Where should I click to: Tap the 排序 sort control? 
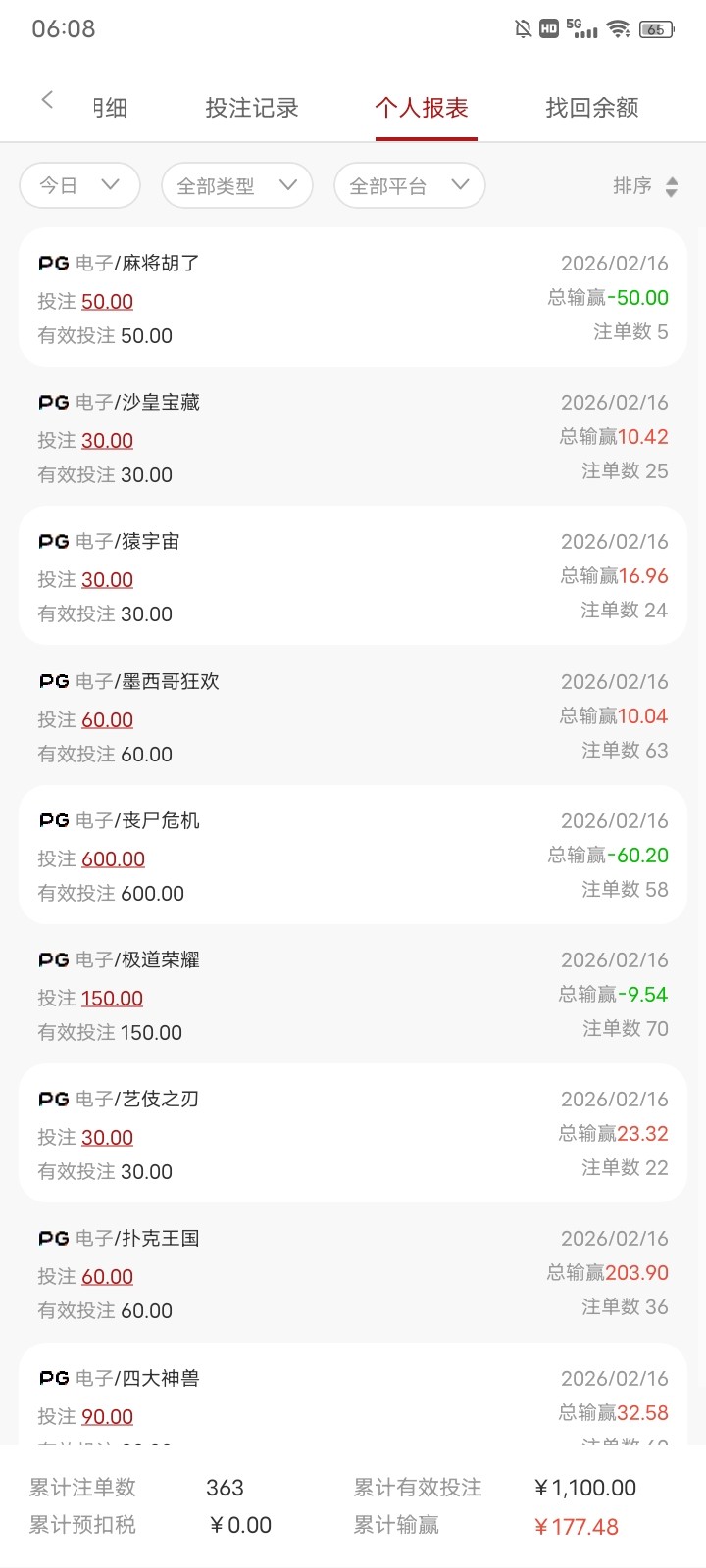(644, 186)
